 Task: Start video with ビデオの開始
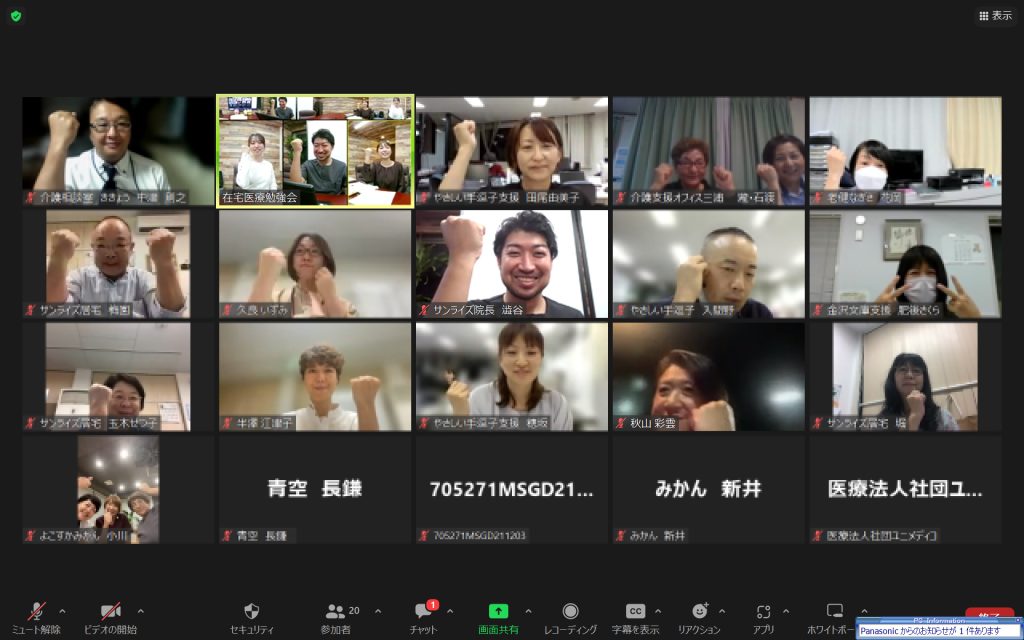pos(110,616)
